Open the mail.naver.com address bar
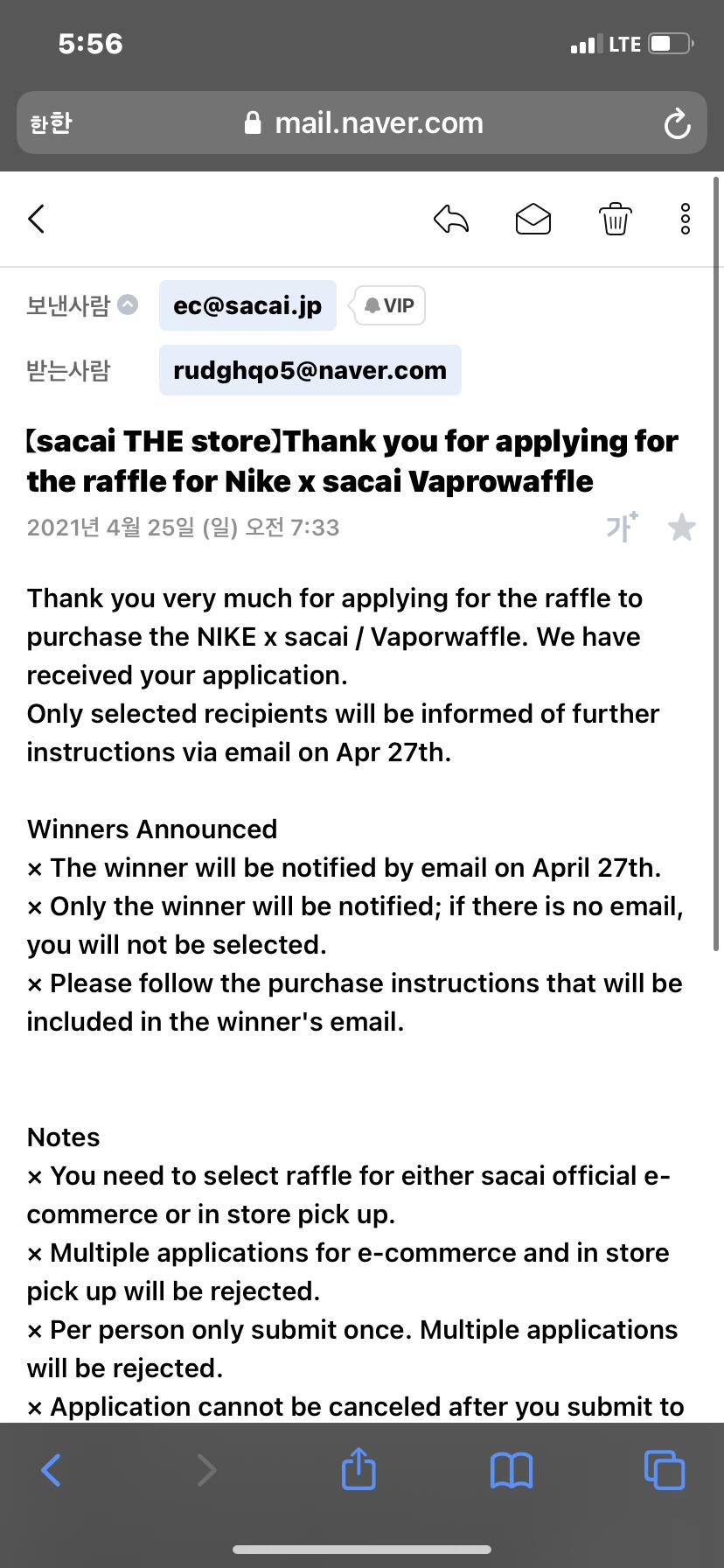The width and height of the screenshot is (724, 1568). pos(362,122)
